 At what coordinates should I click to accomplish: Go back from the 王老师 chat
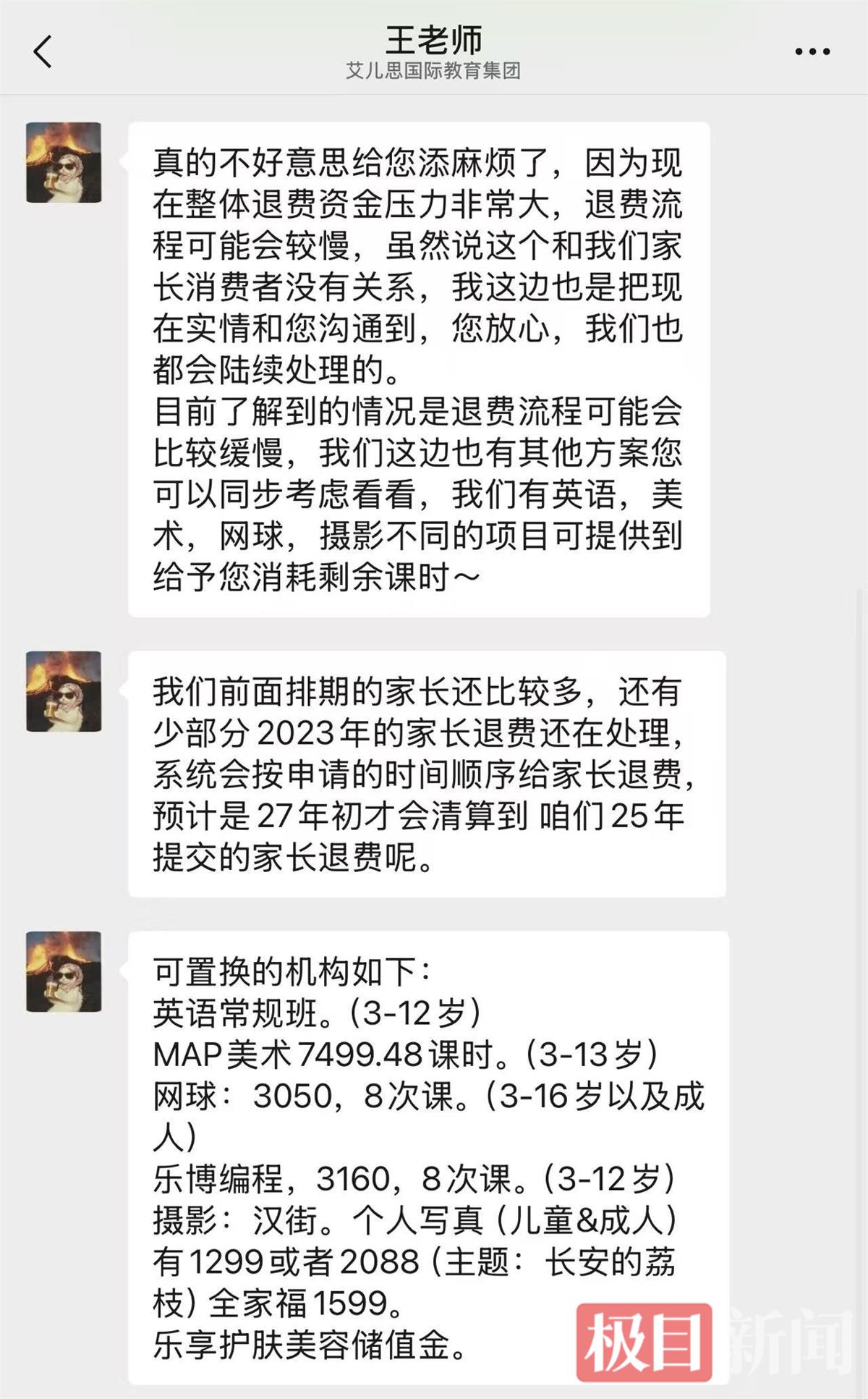tap(43, 52)
